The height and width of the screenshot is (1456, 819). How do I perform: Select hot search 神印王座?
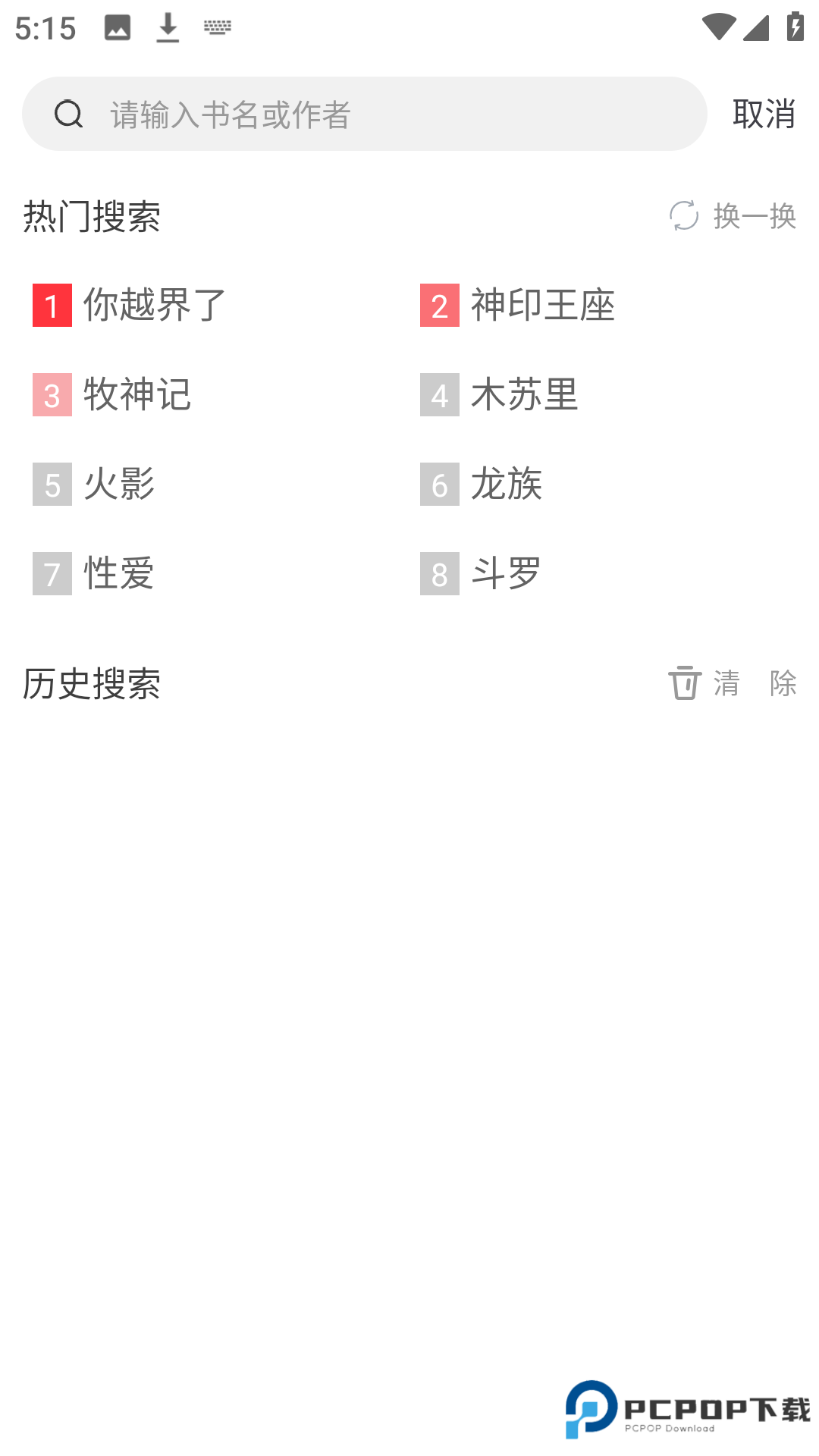click(x=542, y=305)
